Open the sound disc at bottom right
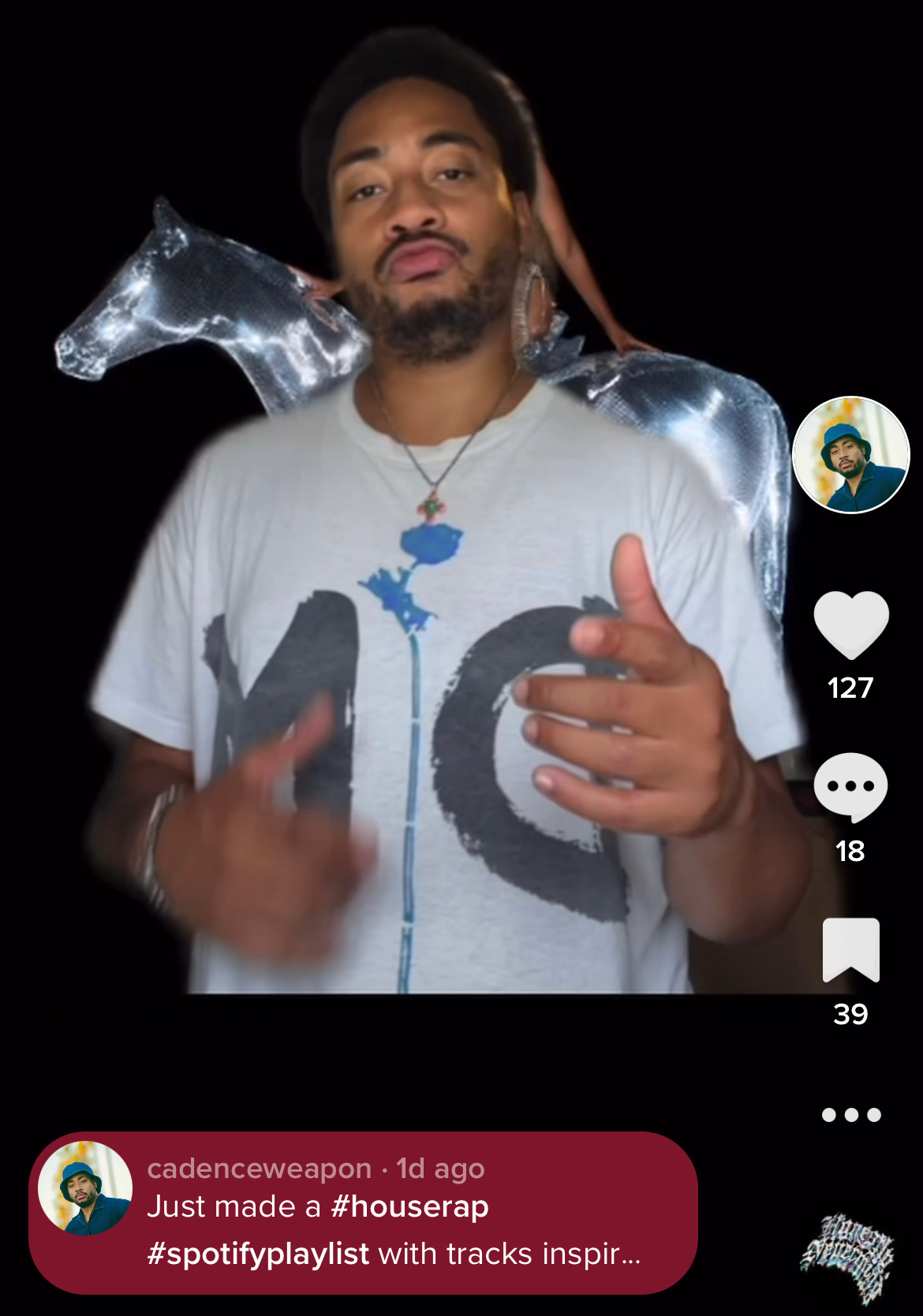 pos(849,1255)
